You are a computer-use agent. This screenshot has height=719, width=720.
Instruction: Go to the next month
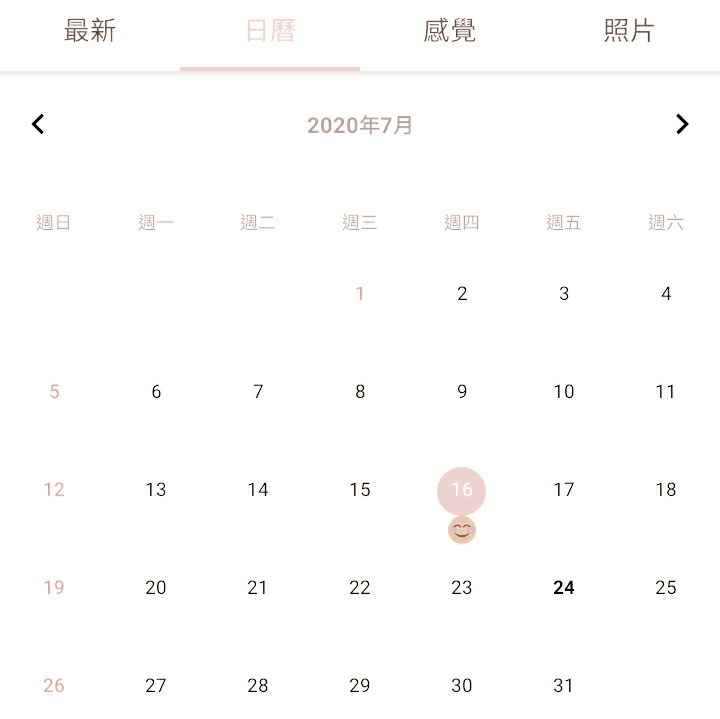point(682,124)
